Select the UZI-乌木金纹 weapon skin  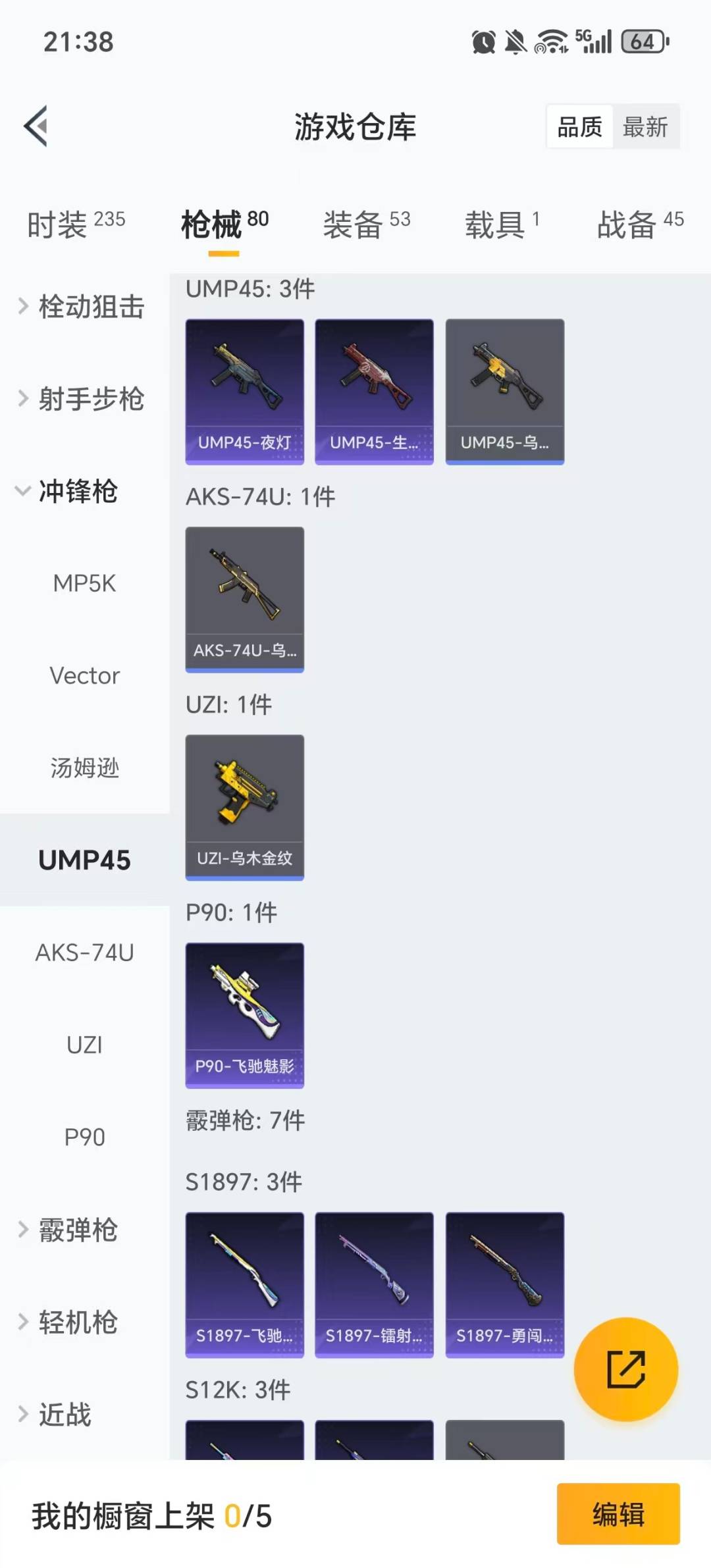click(x=244, y=808)
